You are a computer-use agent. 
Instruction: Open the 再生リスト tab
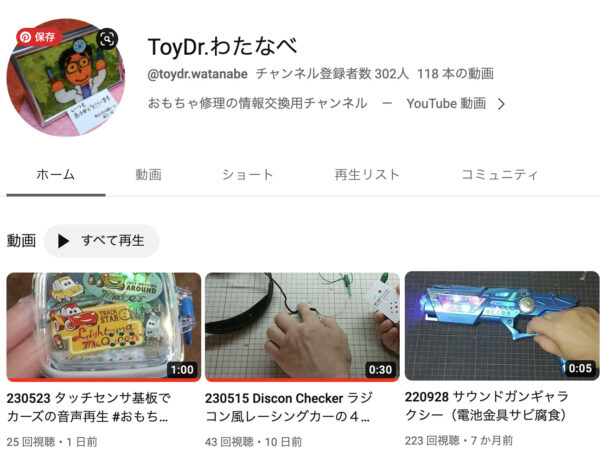point(367,174)
